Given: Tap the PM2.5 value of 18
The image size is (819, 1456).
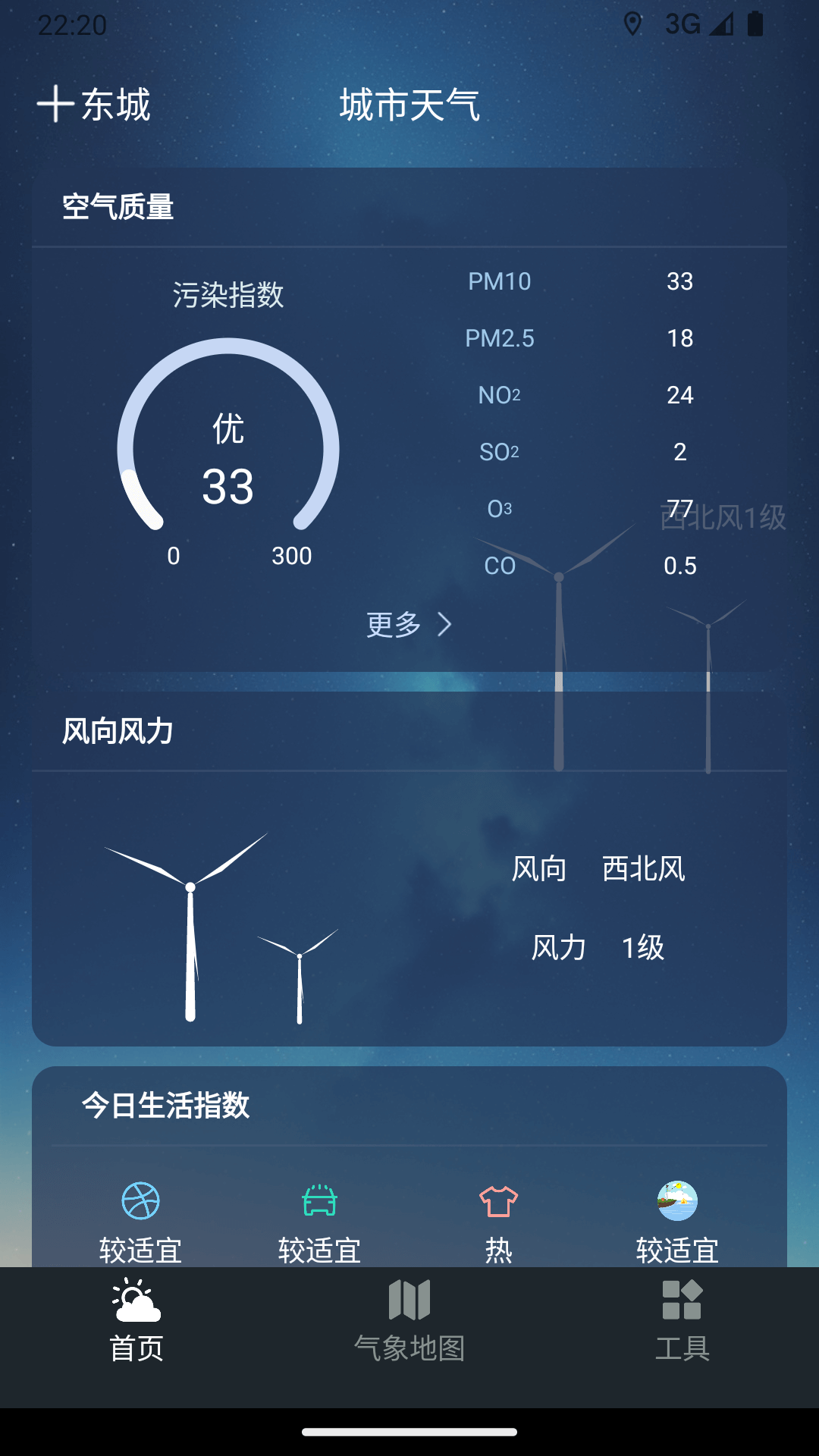Looking at the screenshot, I should (x=679, y=338).
